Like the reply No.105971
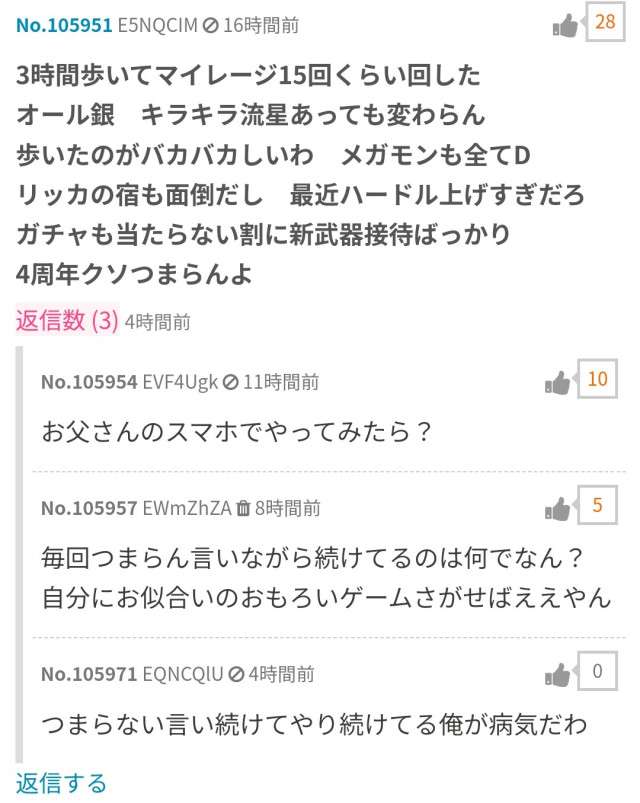The height and width of the screenshot is (803, 640). coord(559,674)
